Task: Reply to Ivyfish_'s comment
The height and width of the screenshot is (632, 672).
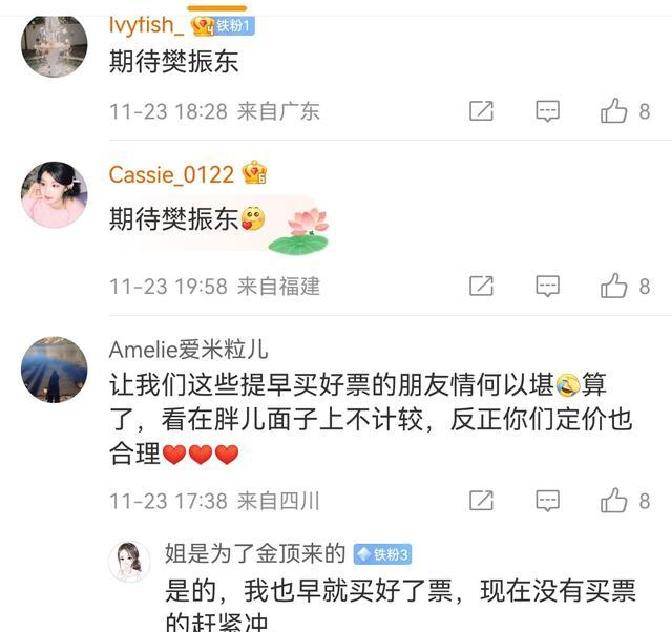Action: tap(548, 111)
